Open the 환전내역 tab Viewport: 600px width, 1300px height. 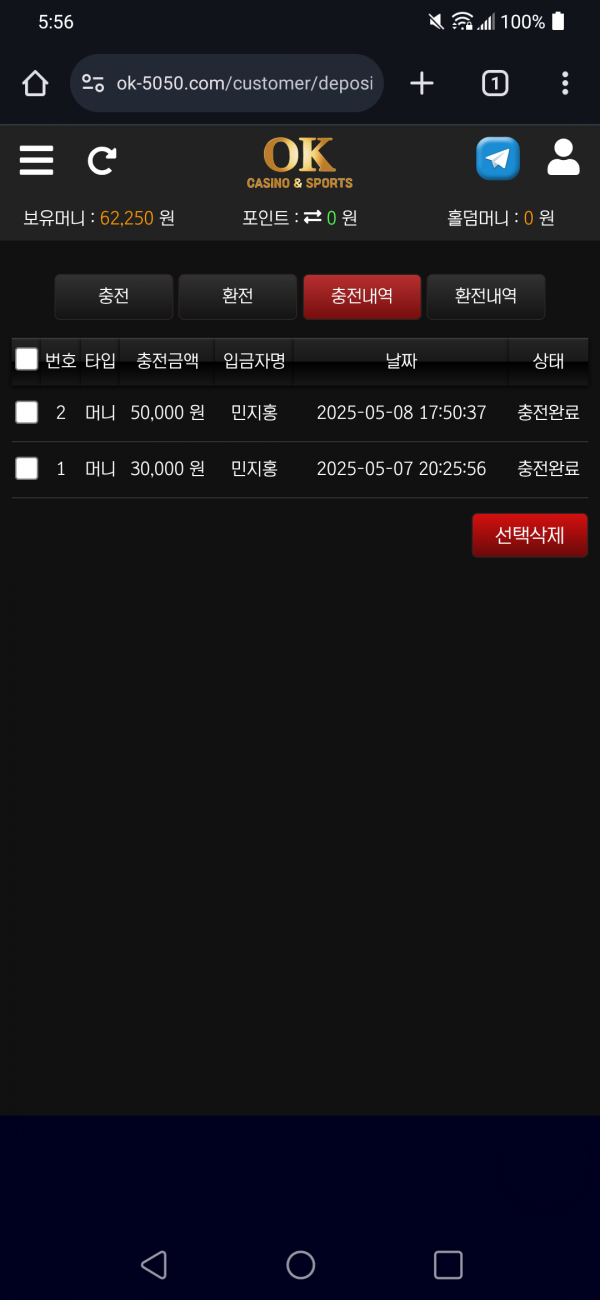(x=486, y=297)
